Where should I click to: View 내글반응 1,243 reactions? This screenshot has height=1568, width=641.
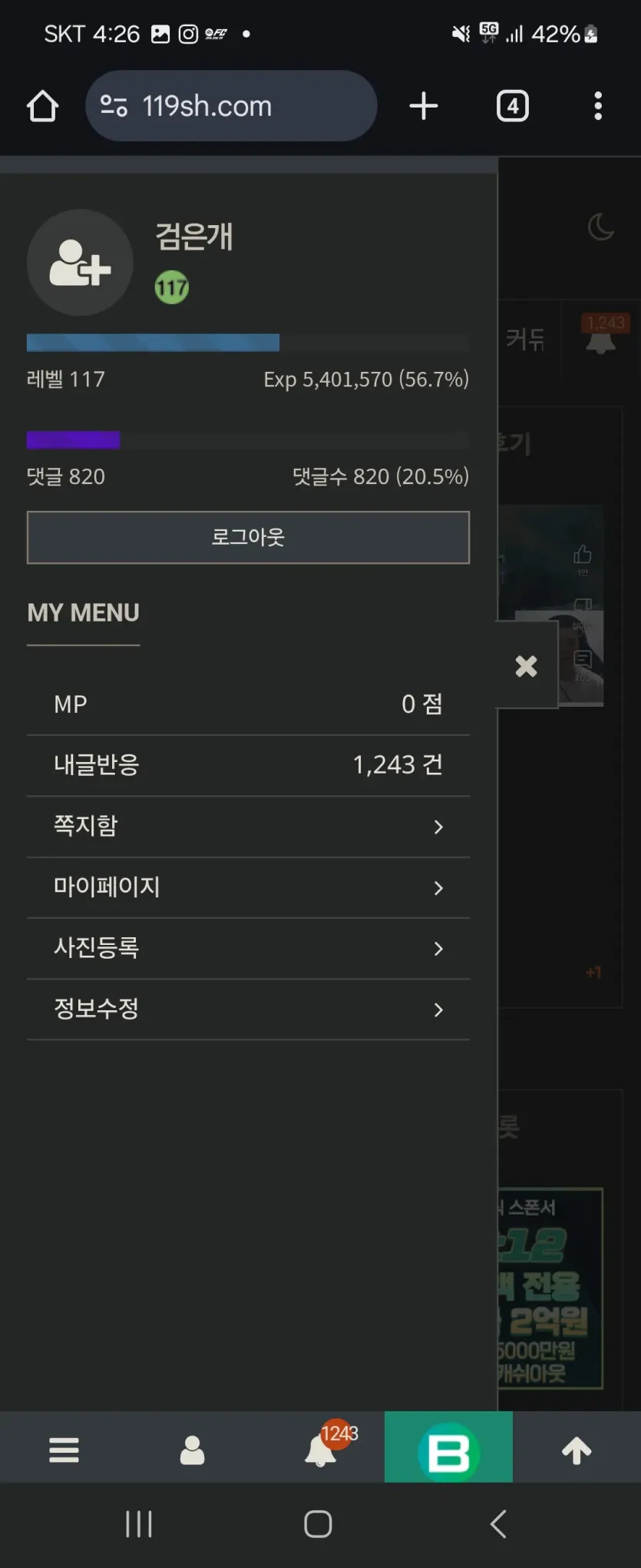248,765
